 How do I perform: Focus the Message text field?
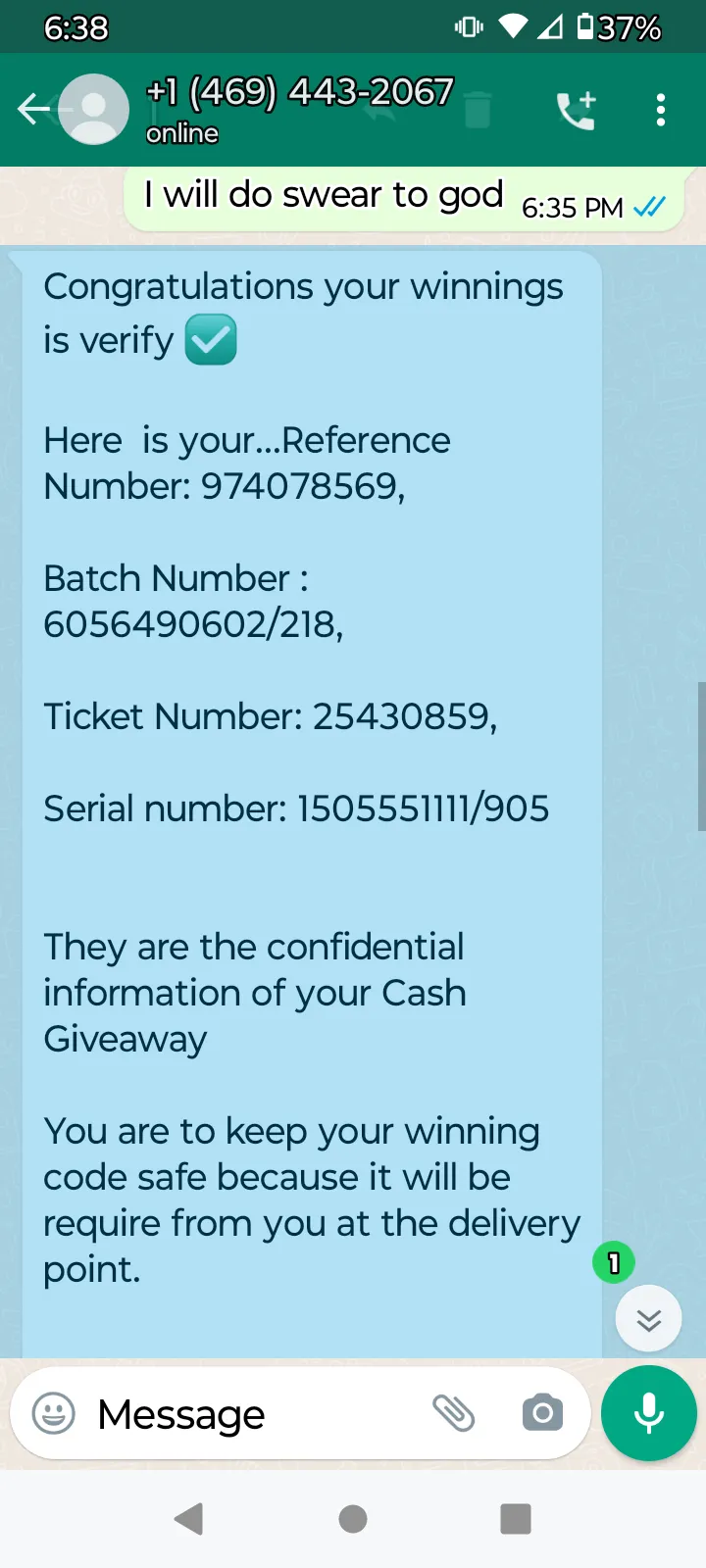[255, 1414]
